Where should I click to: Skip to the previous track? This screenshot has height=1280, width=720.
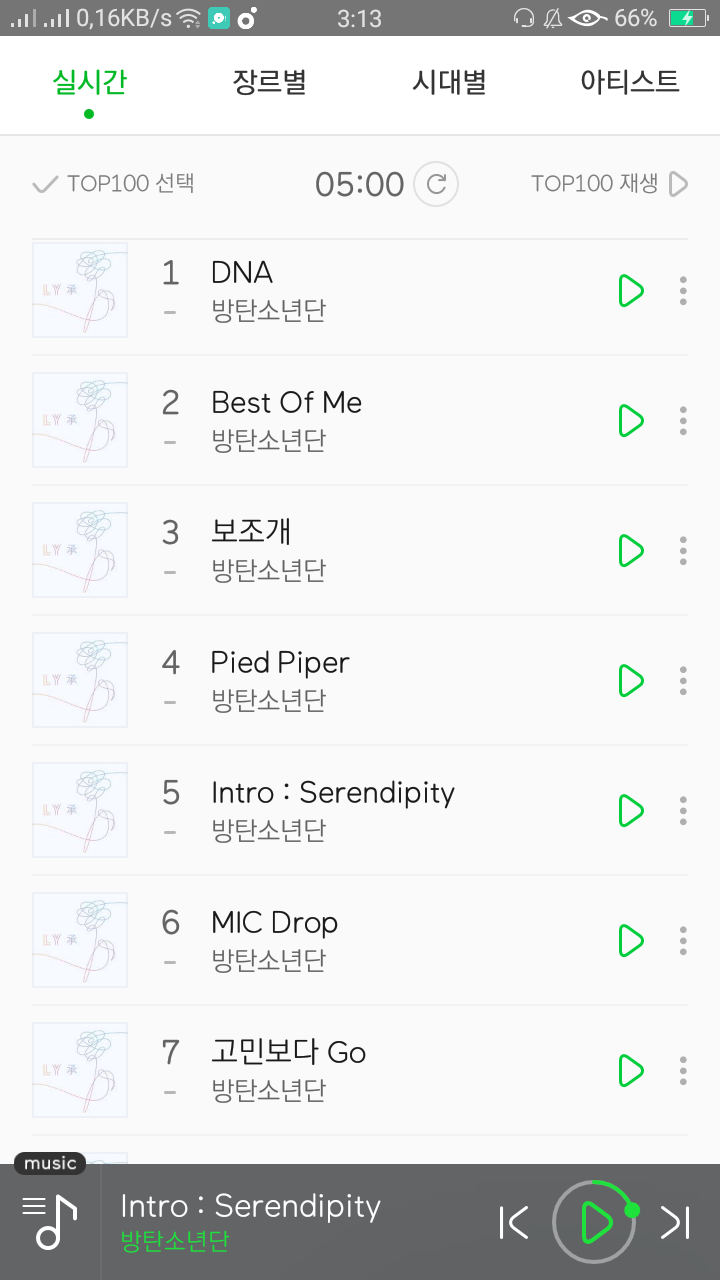point(514,1222)
